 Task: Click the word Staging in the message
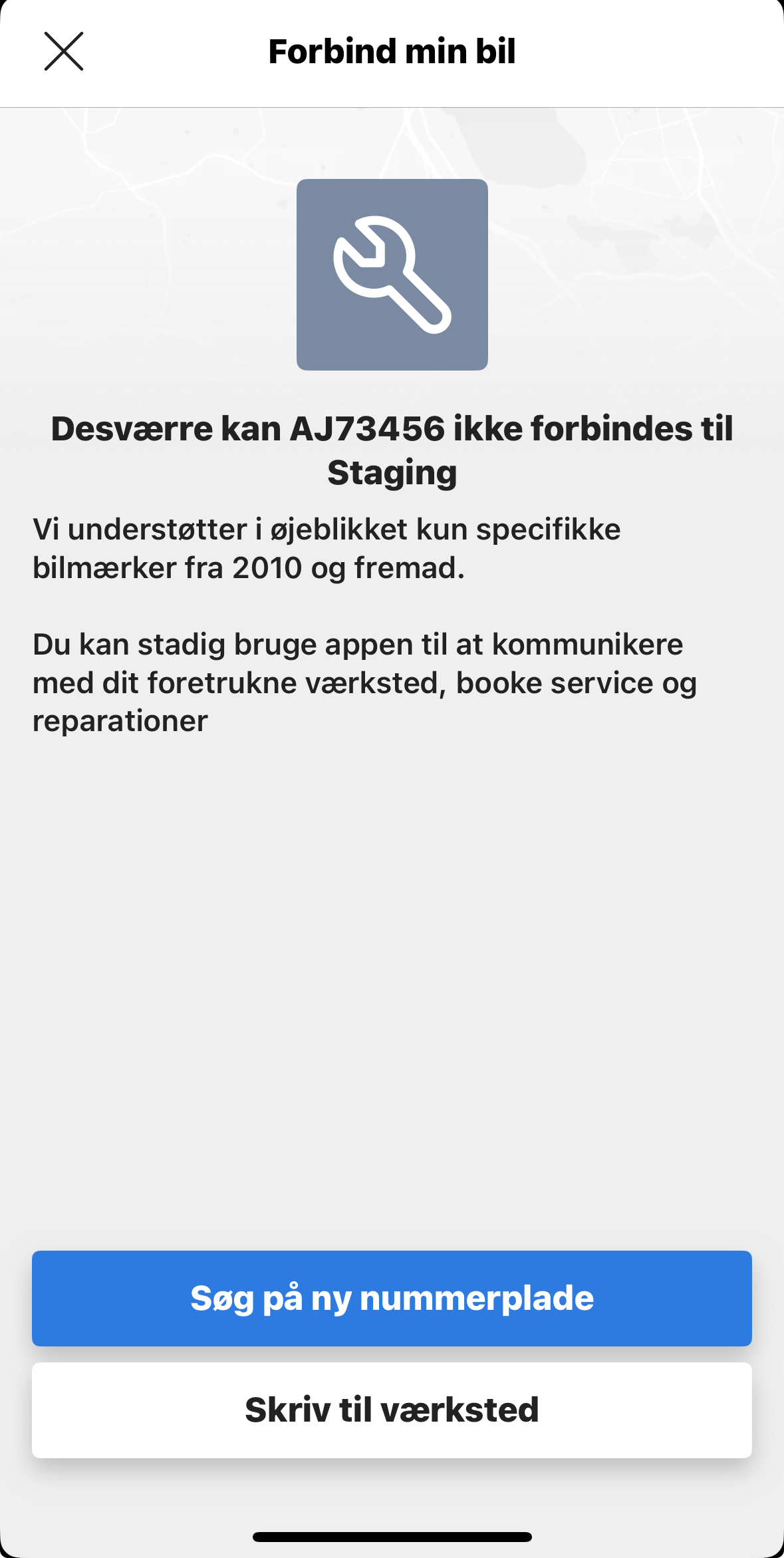[392, 472]
